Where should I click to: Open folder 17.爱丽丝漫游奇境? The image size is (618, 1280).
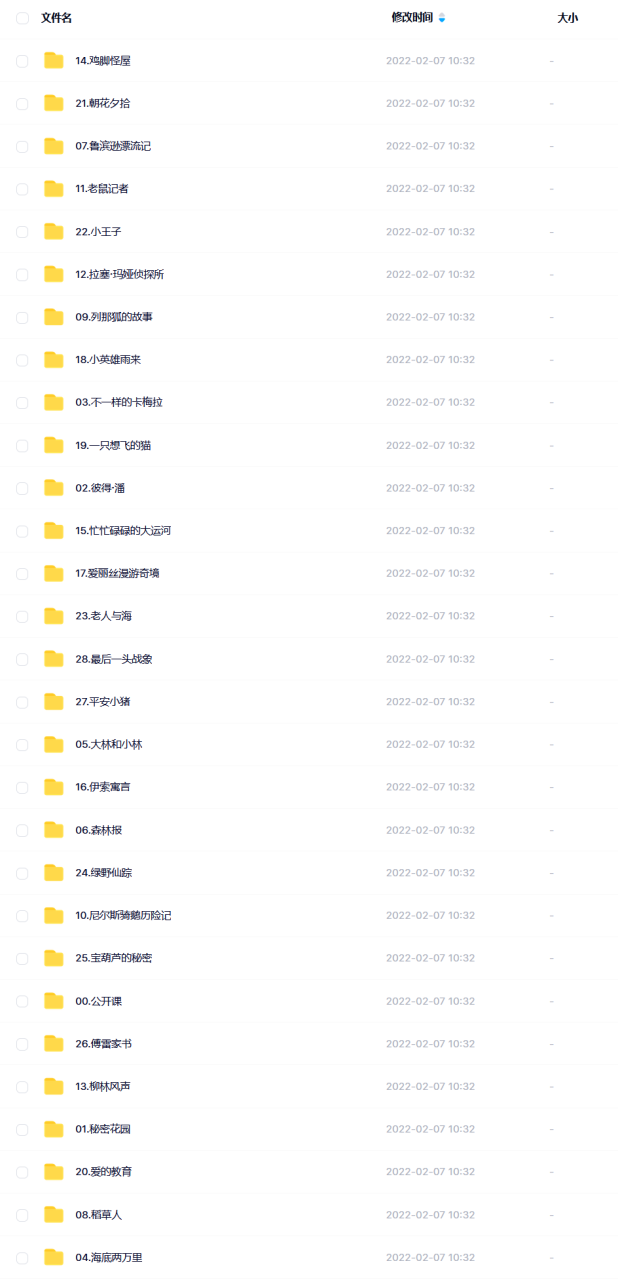(x=116, y=573)
